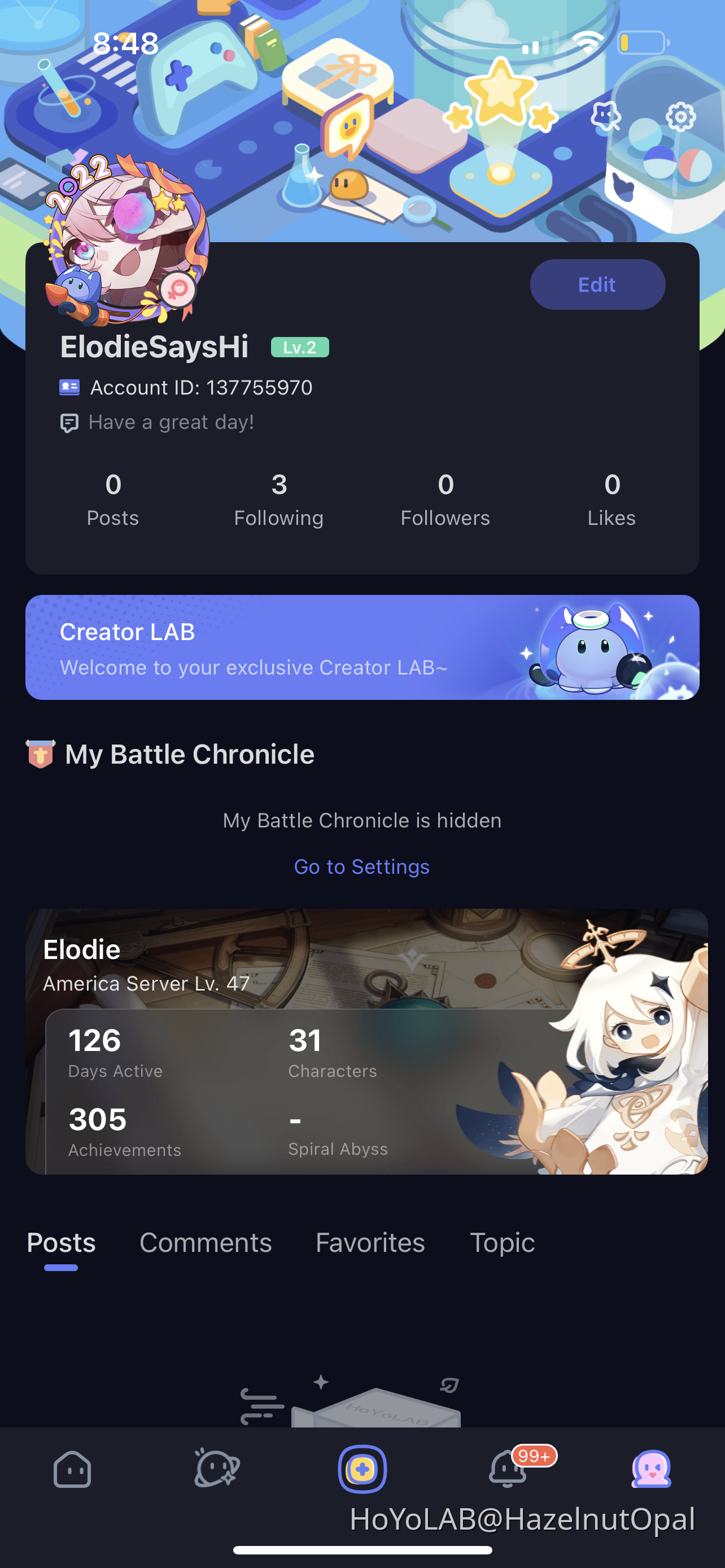725x1568 pixels.
Task: Open the Posts count
Action: 112,500
